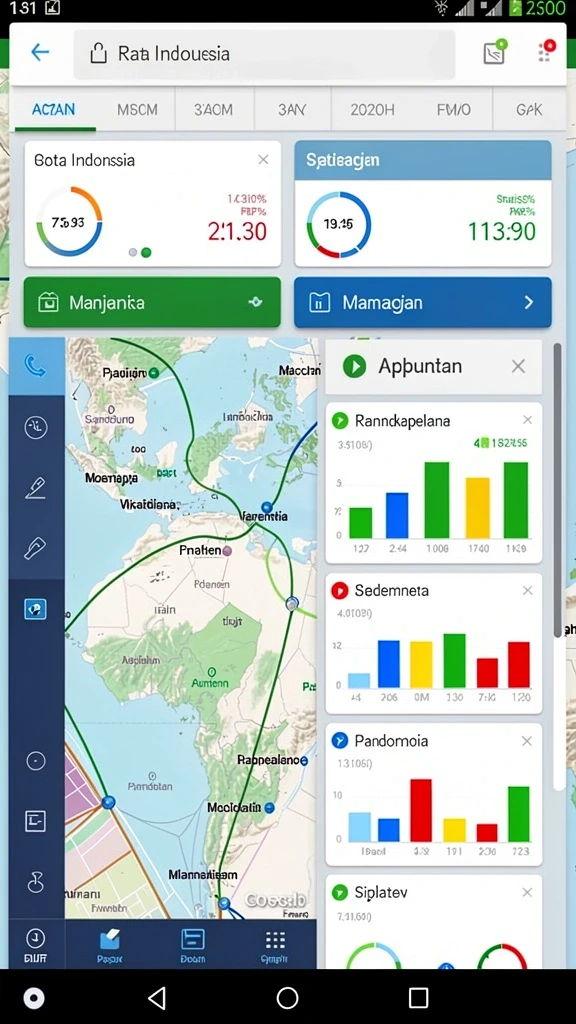Close the Siplatev card

527,892
